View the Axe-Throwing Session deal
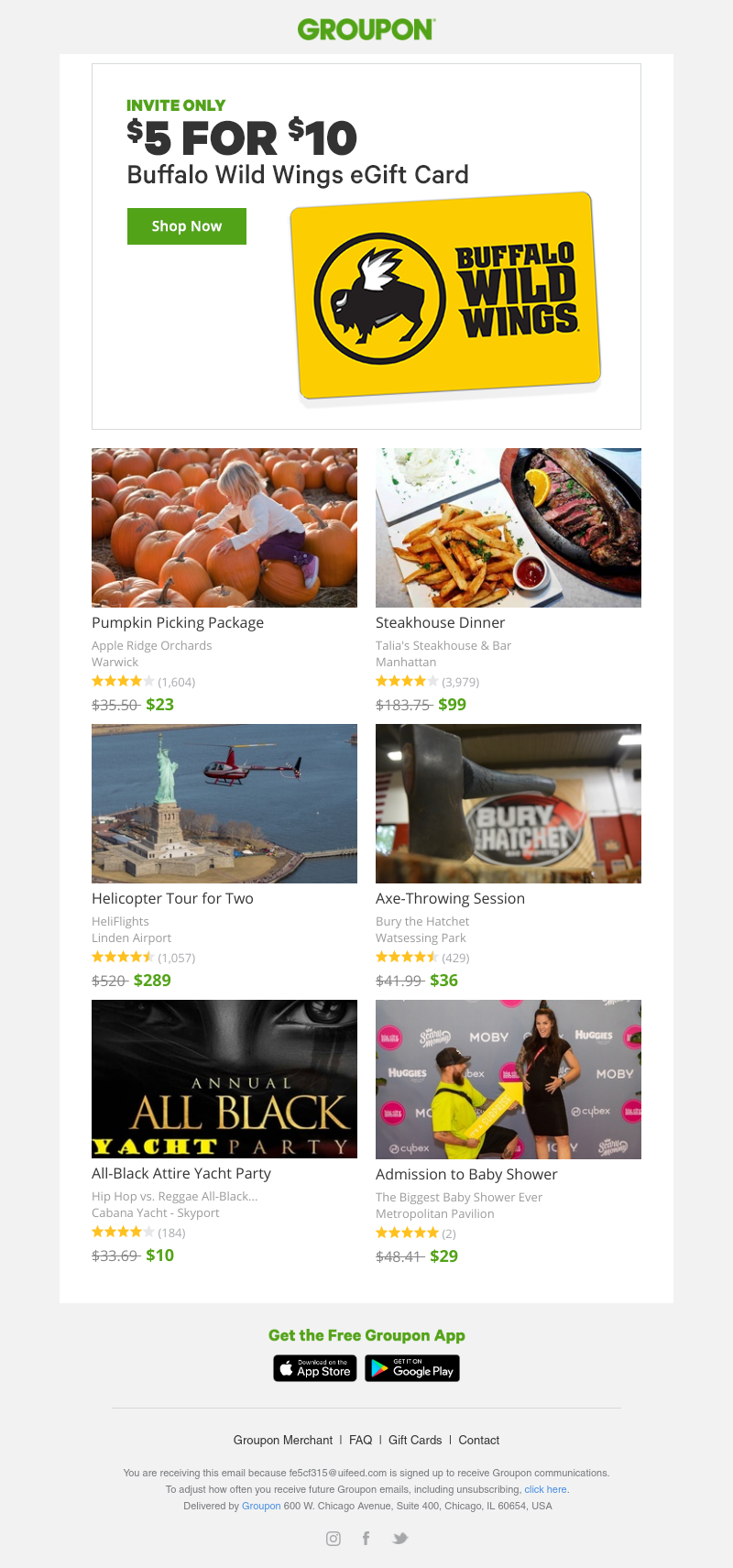 pyautogui.click(x=450, y=898)
